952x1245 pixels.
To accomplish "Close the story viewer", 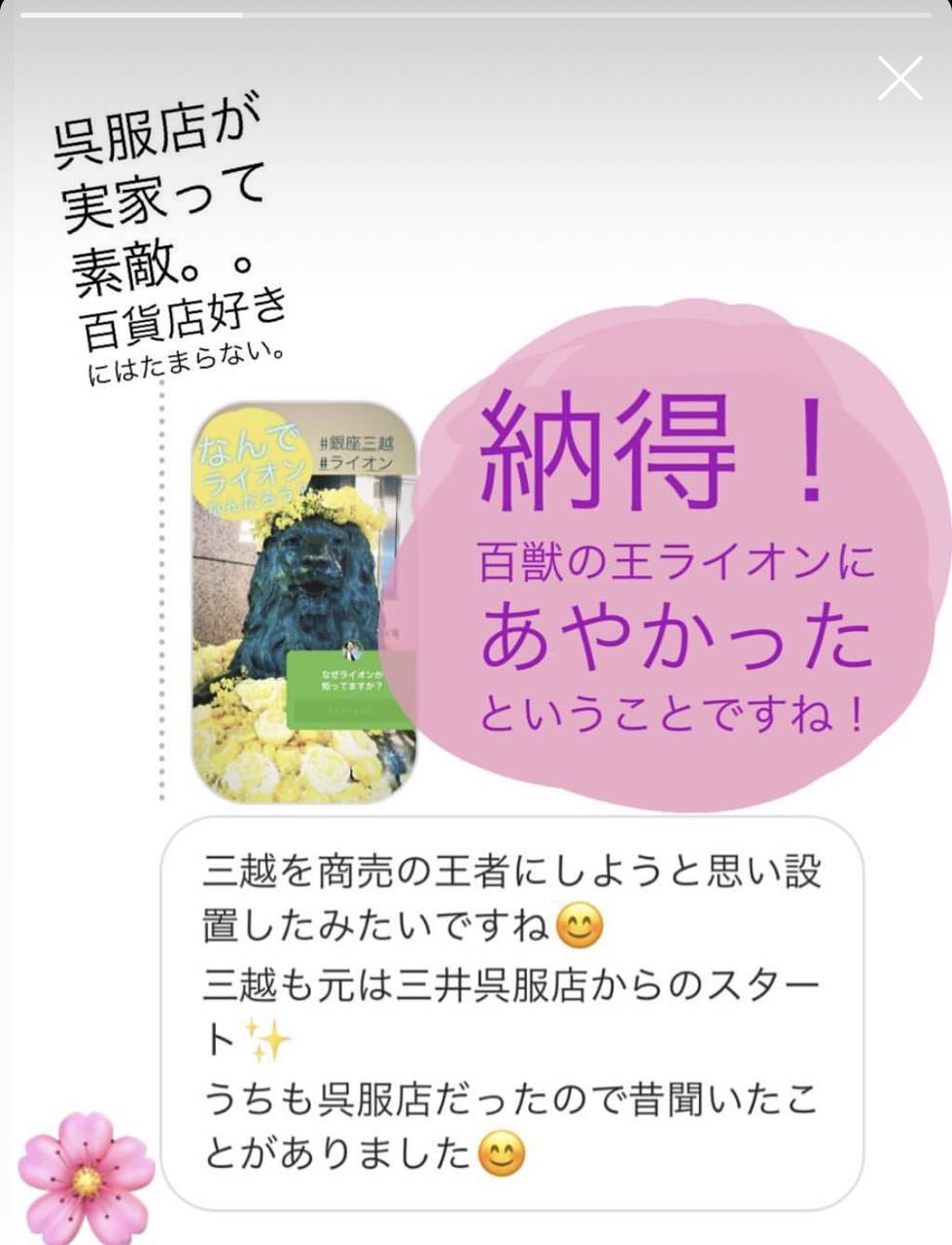I will 899,79.
